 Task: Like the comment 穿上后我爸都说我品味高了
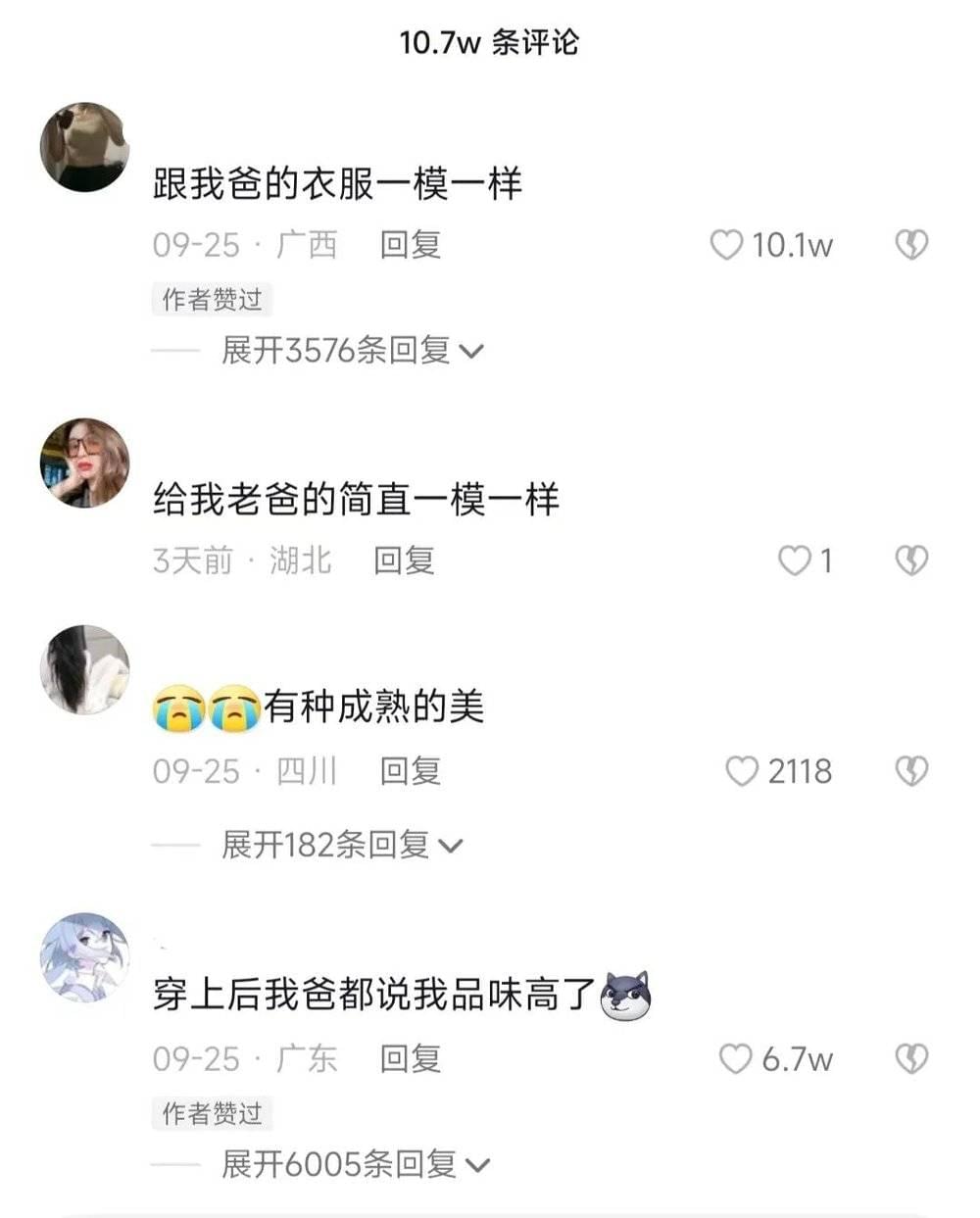click(735, 1059)
